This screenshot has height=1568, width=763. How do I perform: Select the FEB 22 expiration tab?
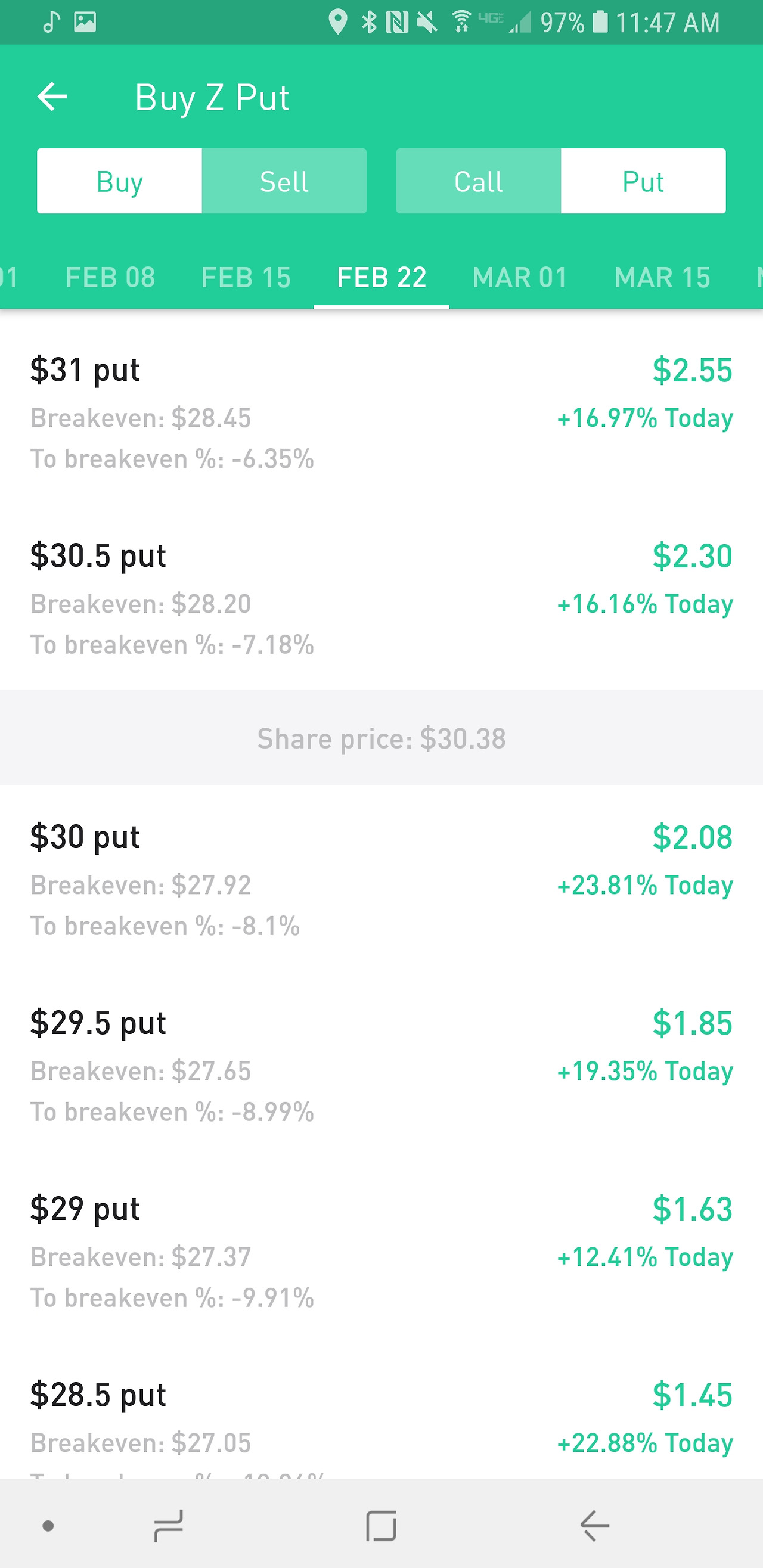(x=381, y=278)
